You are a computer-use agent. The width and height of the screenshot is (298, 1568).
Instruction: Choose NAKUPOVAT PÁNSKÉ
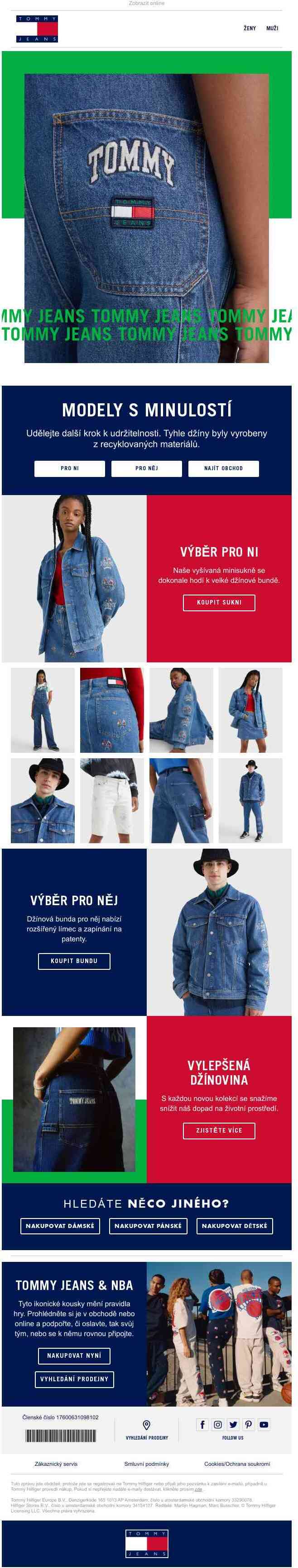click(x=148, y=1225)
